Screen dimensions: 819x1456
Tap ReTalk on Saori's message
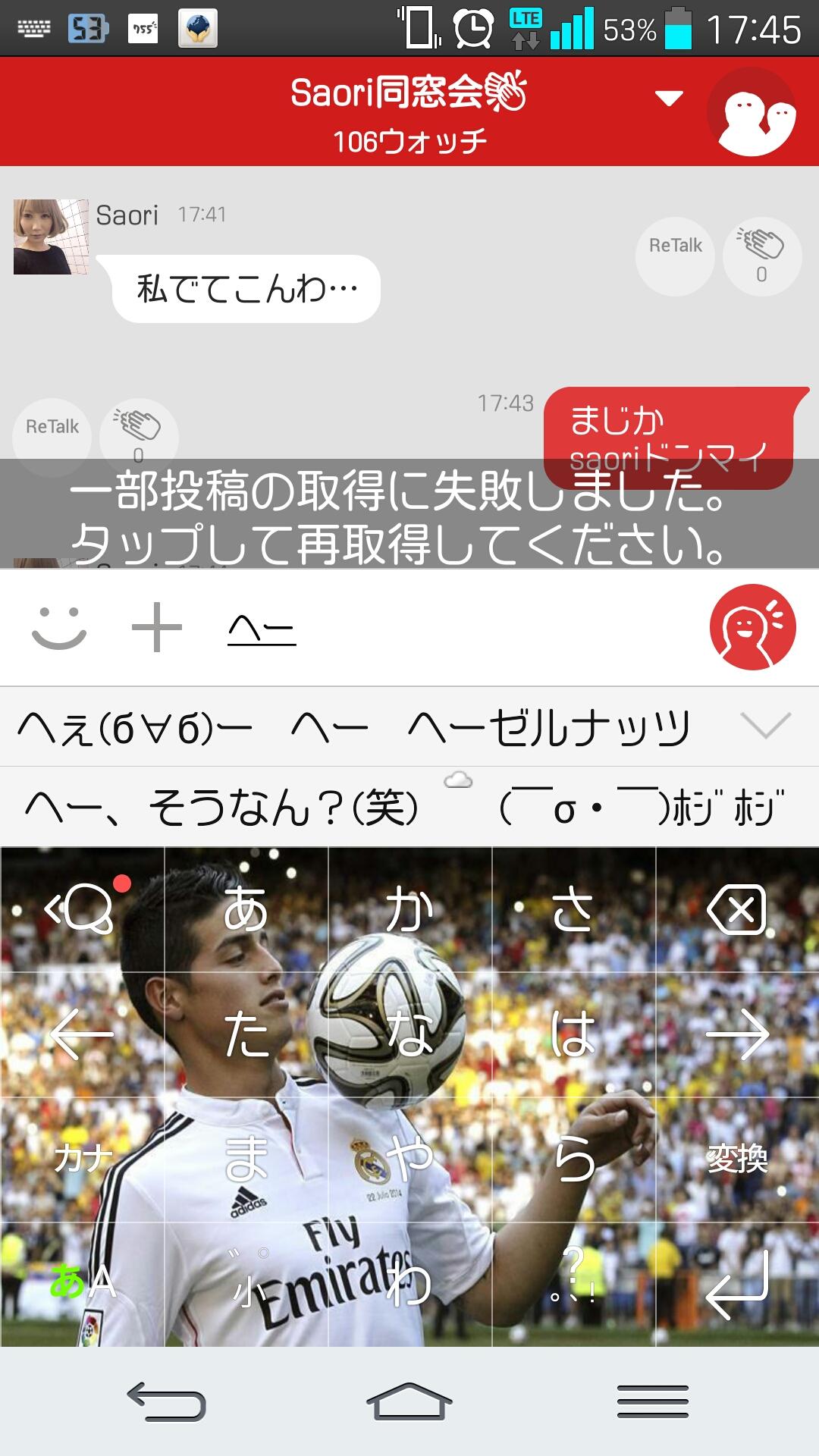click(x=673, y=245)
